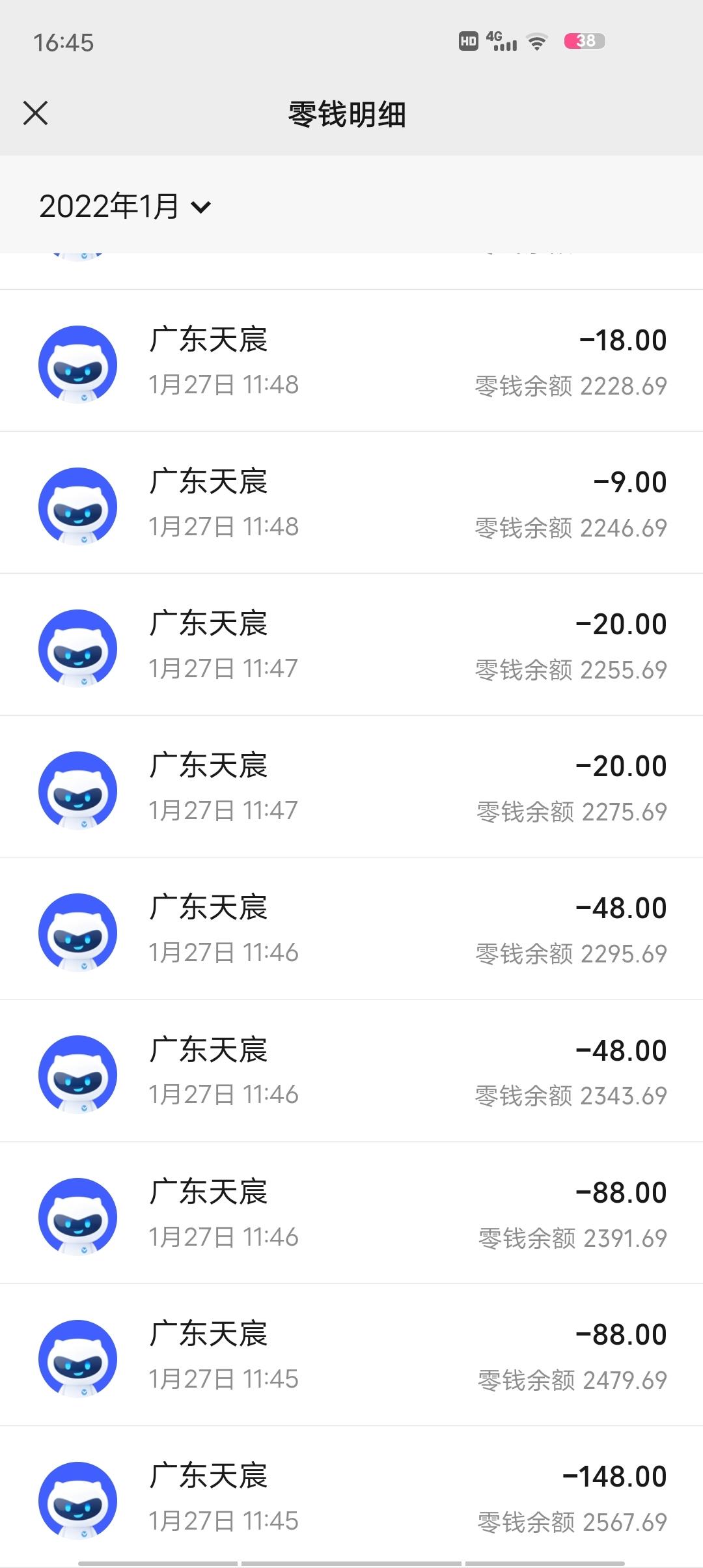The width and height of the screenshot is (703, 1568).
Task: Select the -48.00 record with balance 2343.69
Action: (x=351, y=1071)
